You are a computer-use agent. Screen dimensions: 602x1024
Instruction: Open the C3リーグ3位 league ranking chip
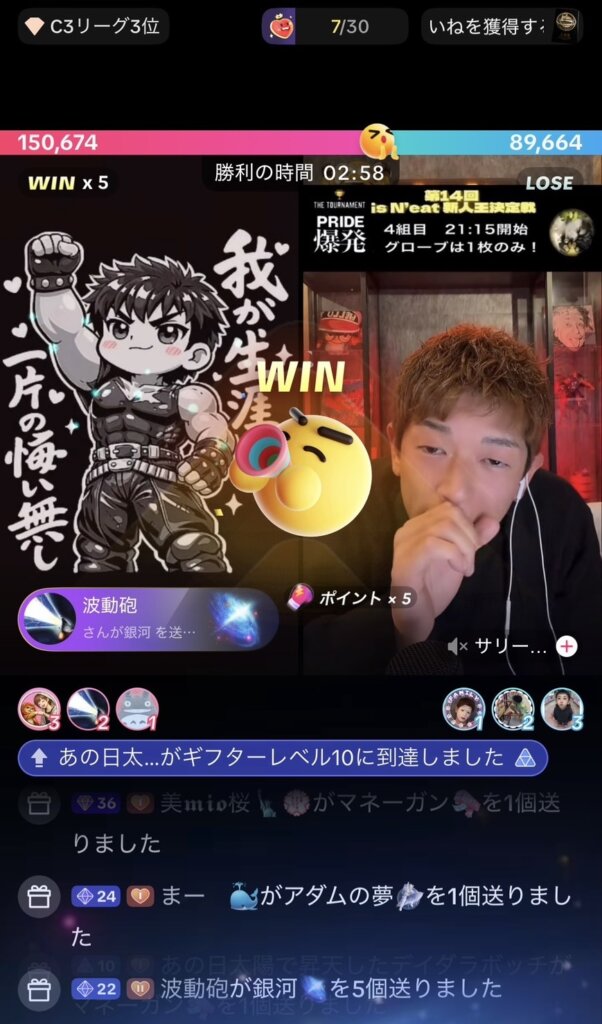[x=93, y=26]
